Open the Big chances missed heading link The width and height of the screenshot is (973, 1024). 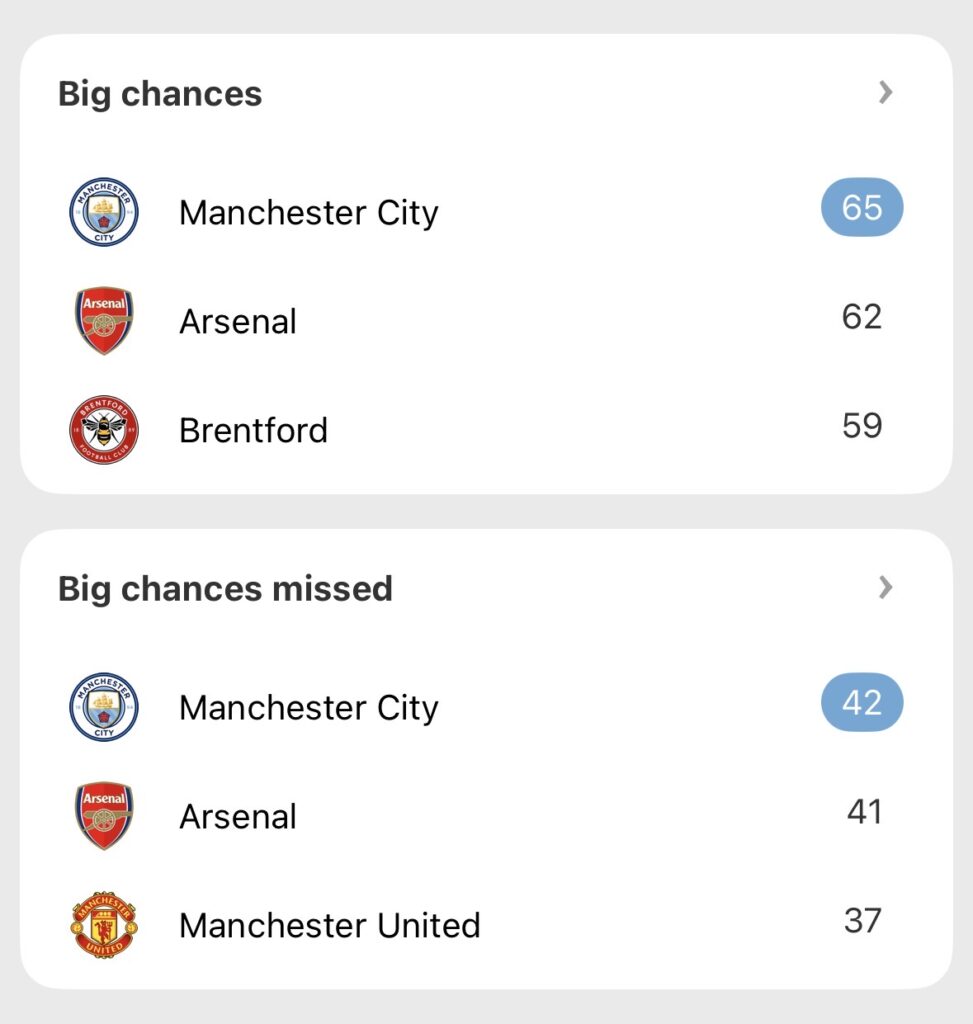pos(225,589)
